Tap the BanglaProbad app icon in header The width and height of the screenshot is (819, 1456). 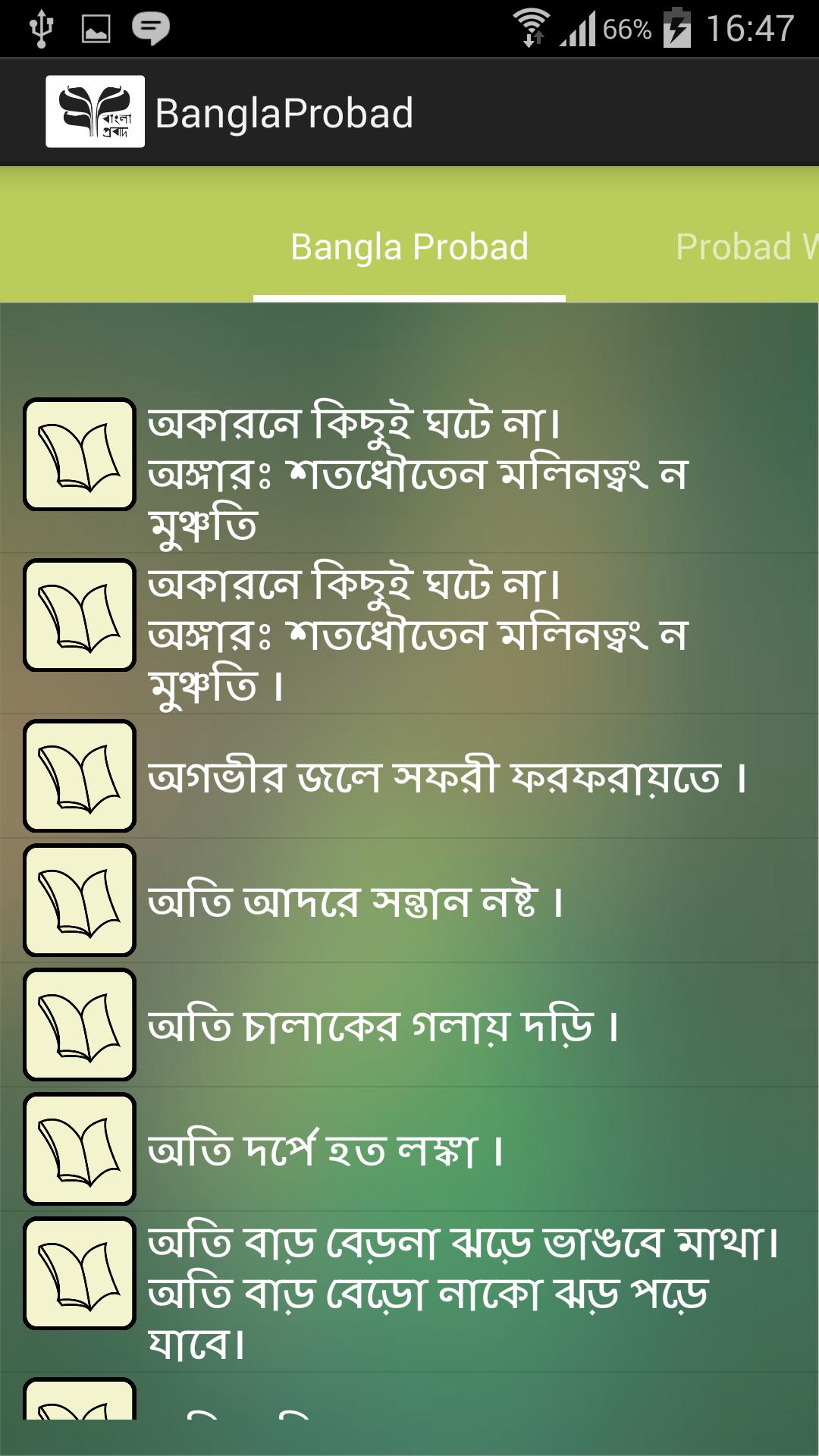[x=95, y=111]
